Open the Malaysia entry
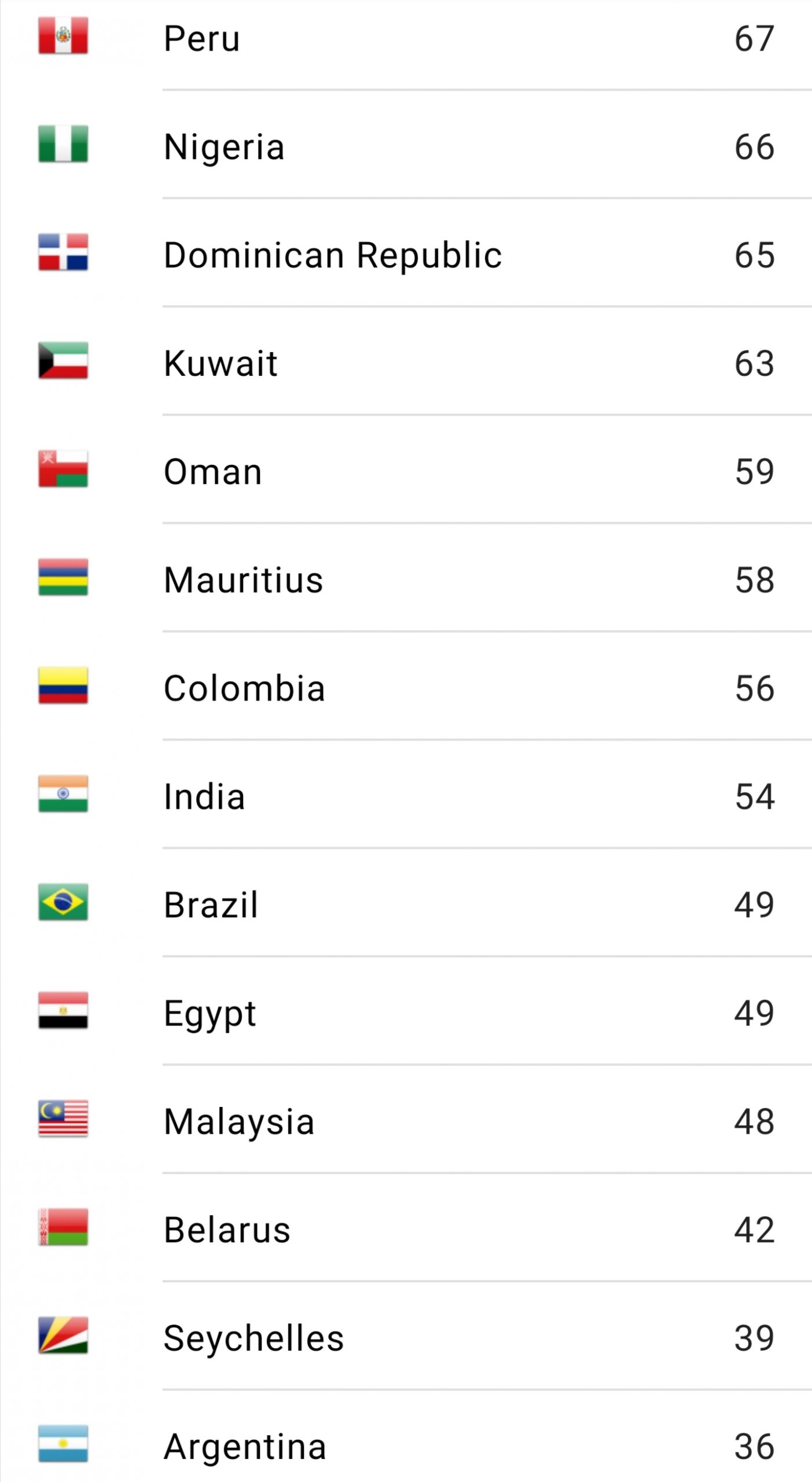 coord(406,1119)
